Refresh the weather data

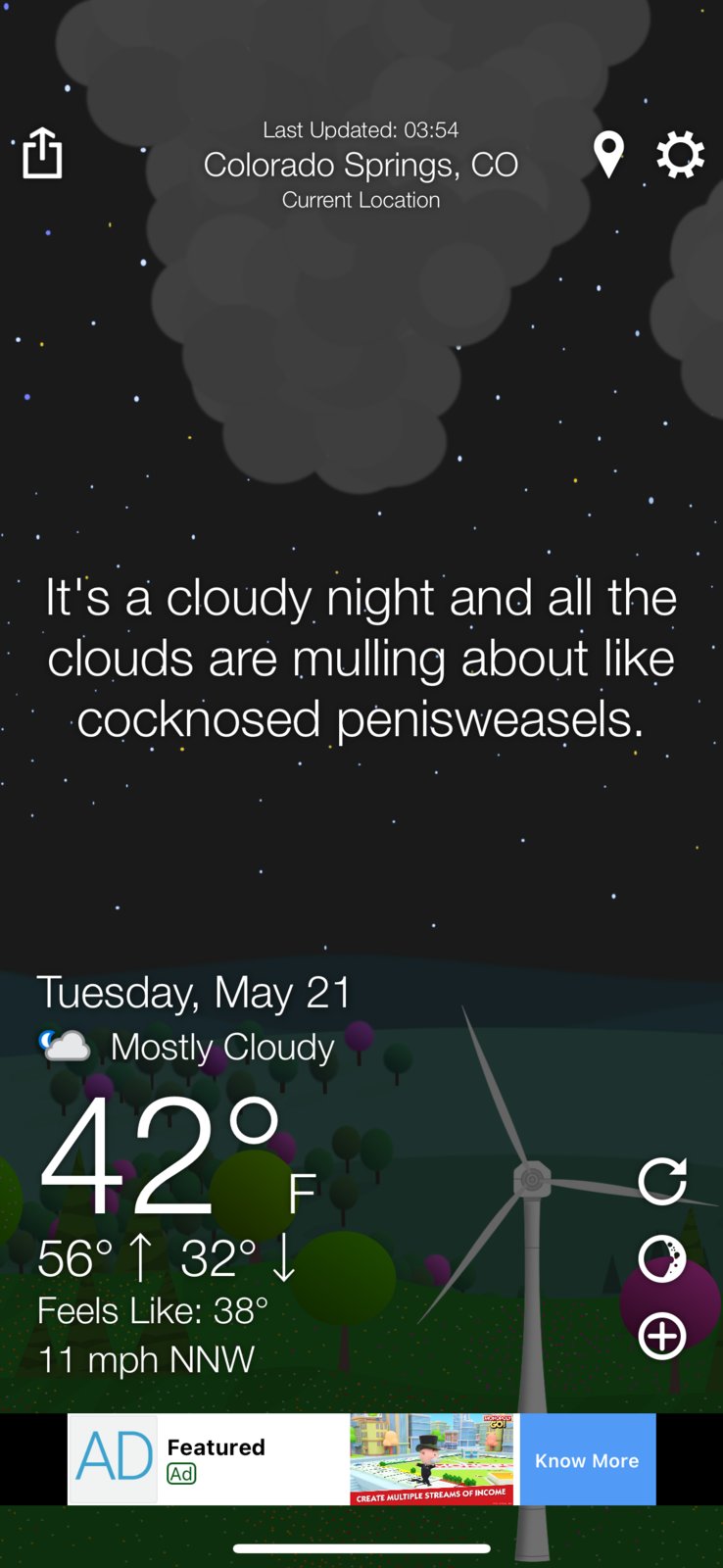pyautogui.click(x=662, y=1181)
